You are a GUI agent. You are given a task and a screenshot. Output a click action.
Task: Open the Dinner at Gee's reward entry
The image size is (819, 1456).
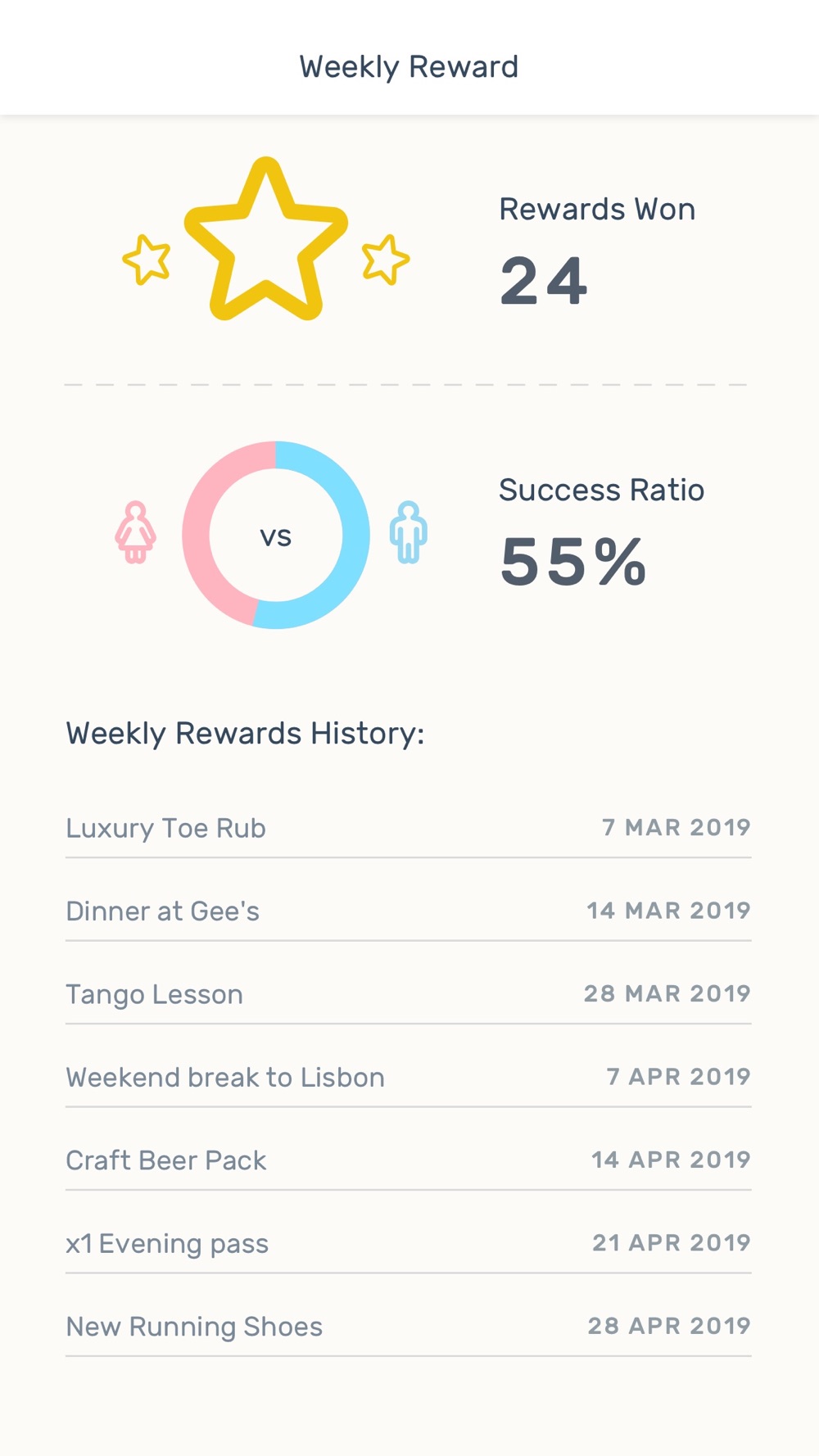[x=409, y=911]
